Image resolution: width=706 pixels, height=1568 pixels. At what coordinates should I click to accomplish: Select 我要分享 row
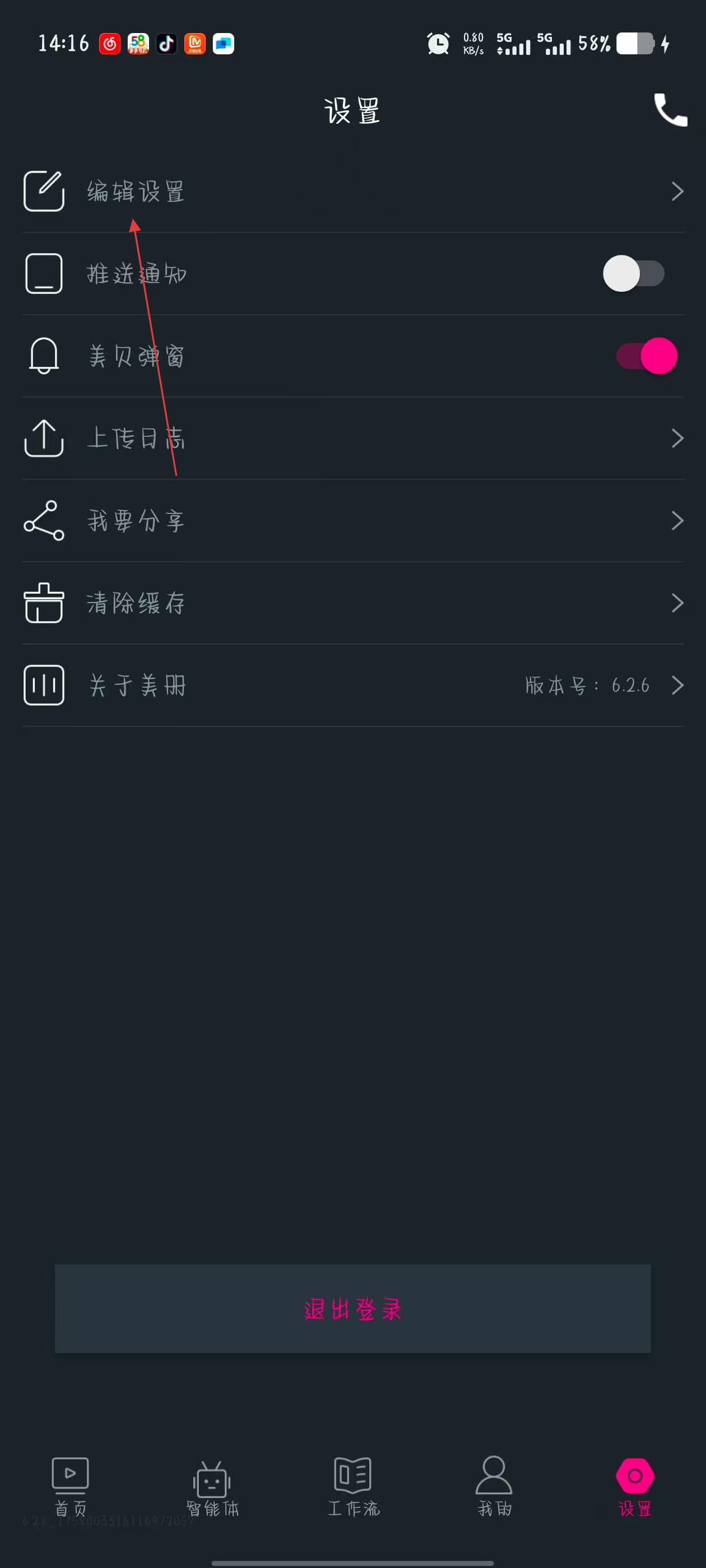pyautogui.click(x=352, y=520)
